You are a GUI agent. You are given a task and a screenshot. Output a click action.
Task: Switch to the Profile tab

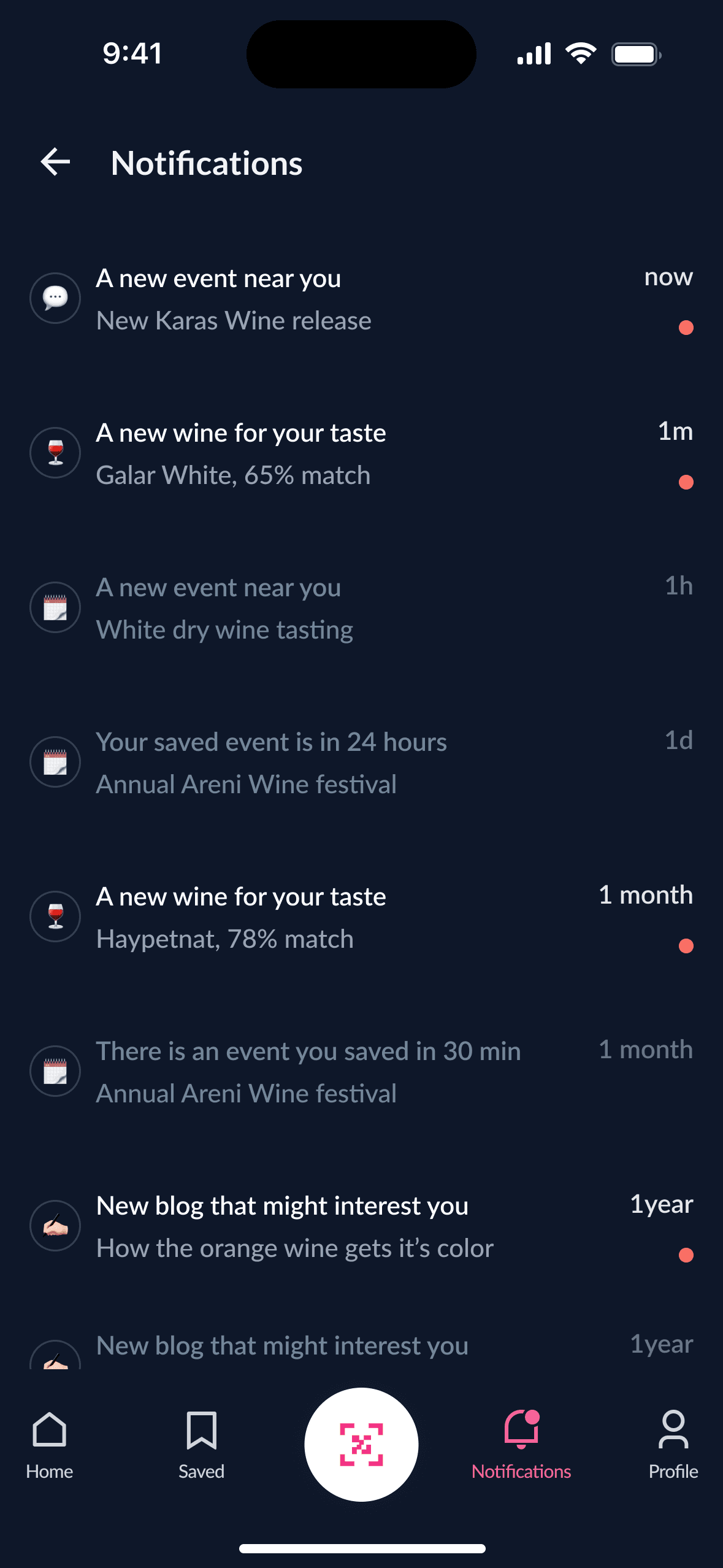coord(673,1445)
